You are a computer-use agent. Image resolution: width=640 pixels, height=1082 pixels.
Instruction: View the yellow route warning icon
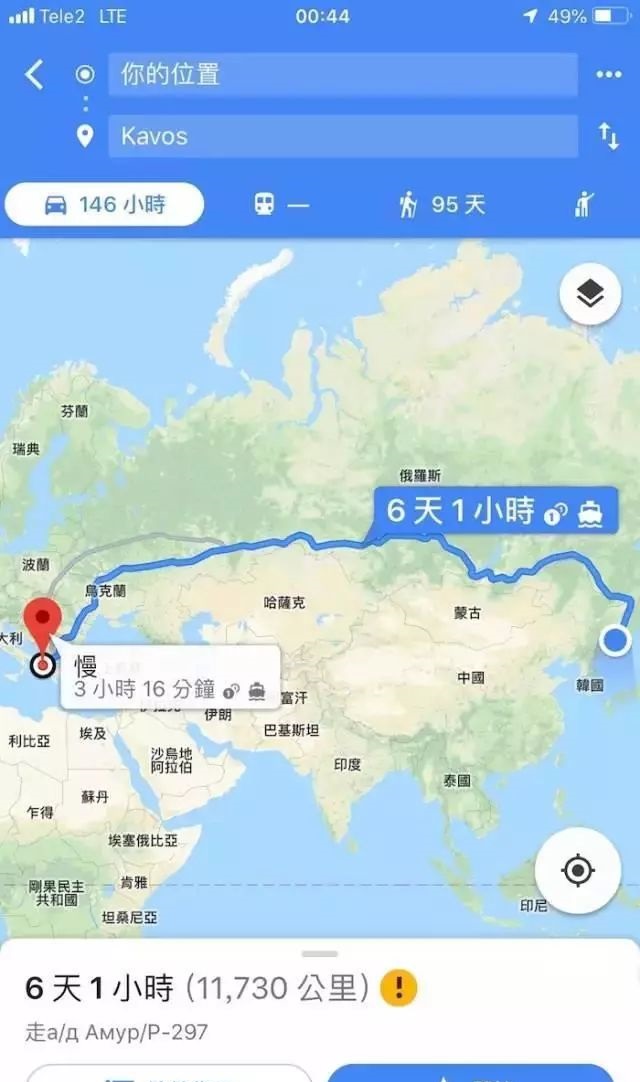[399, 990]
